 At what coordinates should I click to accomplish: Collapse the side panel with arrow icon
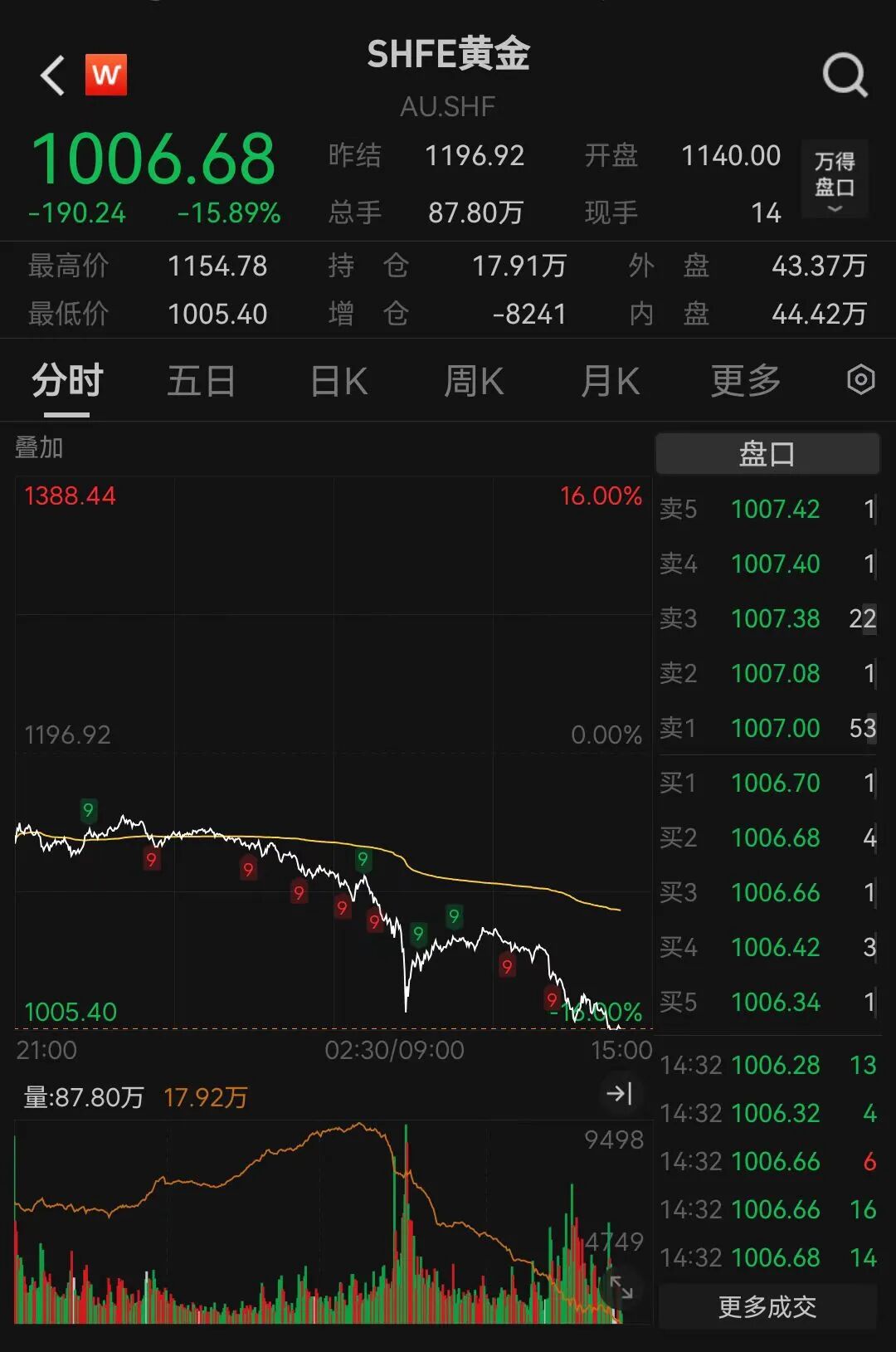pos(620,1094)
